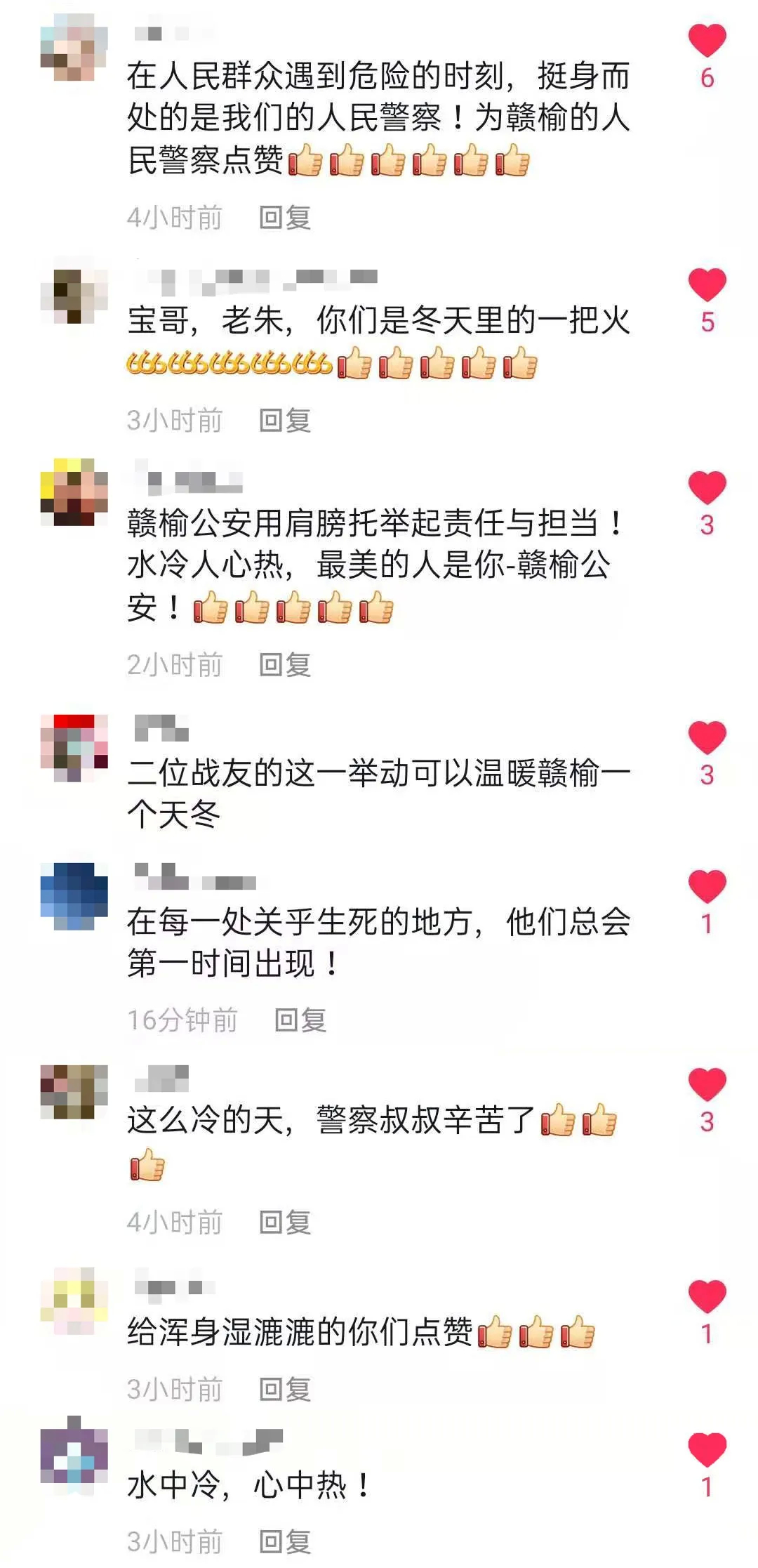Like the 警察叔叔辛苦了 comment
The width and height of the screenshot is (758, 1568).
point(707,1085)
